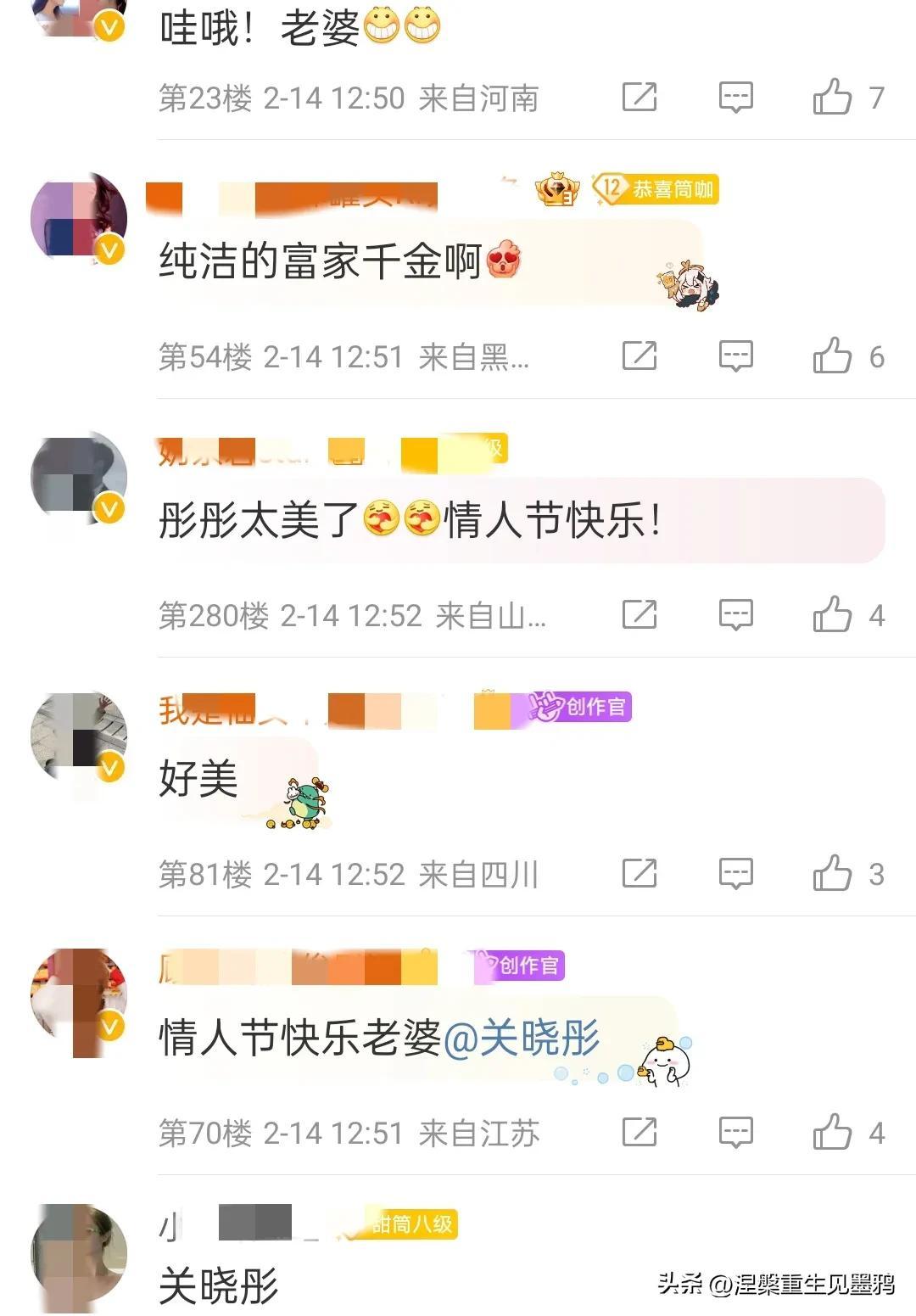This screenshot has height=1316, width=916.
Task: Open the avatar of the 情人节快乐老婆 commenter
Action: click(x=81, y=1000)
